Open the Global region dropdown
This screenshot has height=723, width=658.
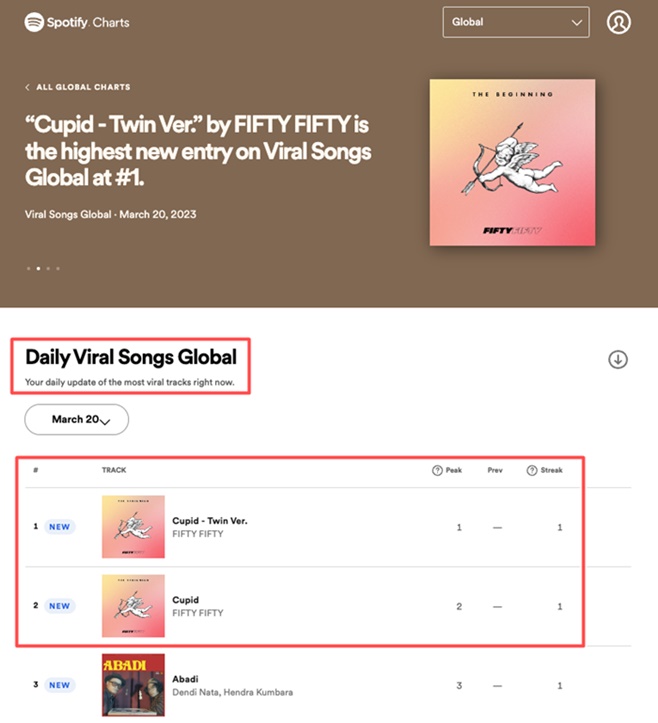pos(515,22)
